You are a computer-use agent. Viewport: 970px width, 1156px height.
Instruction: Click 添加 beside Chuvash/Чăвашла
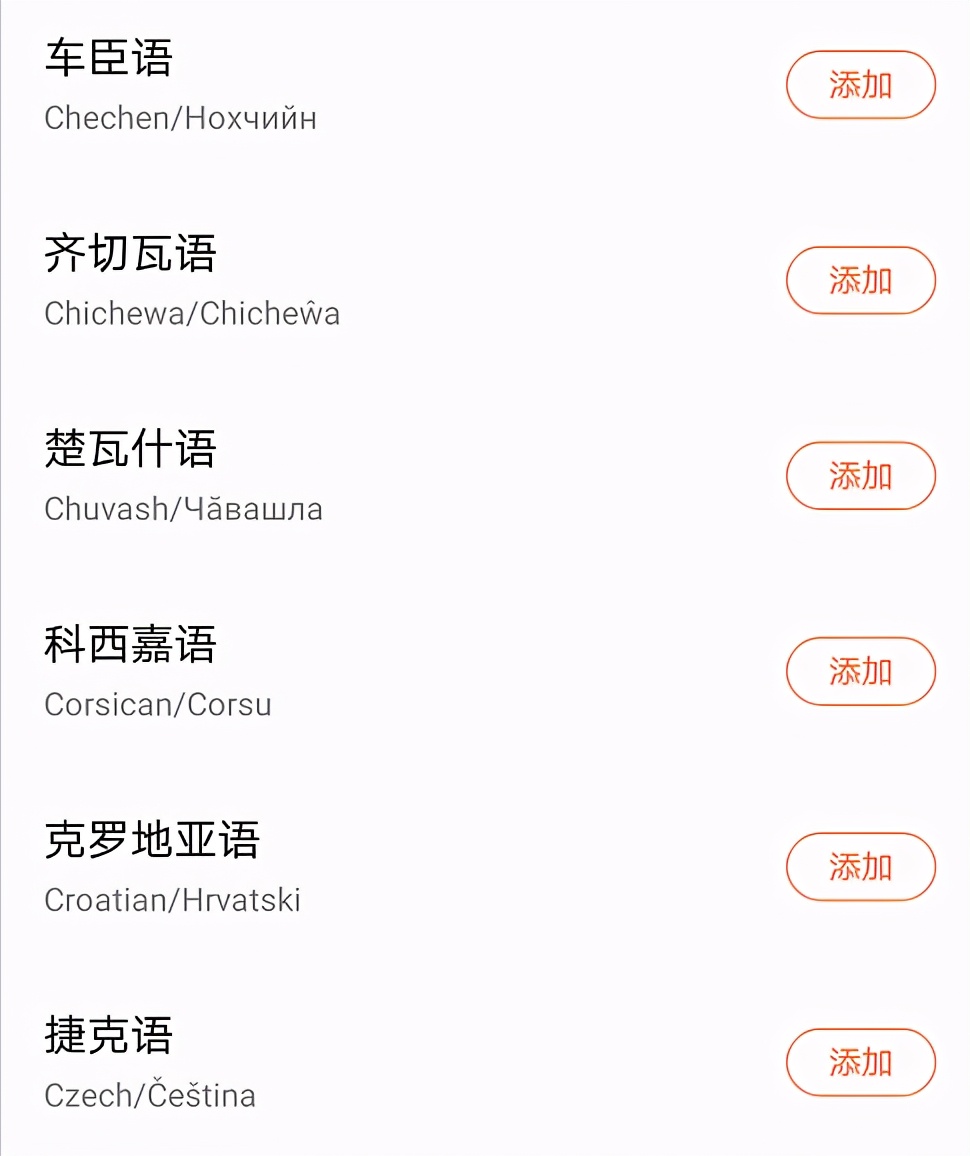click(x=860, y=476)
